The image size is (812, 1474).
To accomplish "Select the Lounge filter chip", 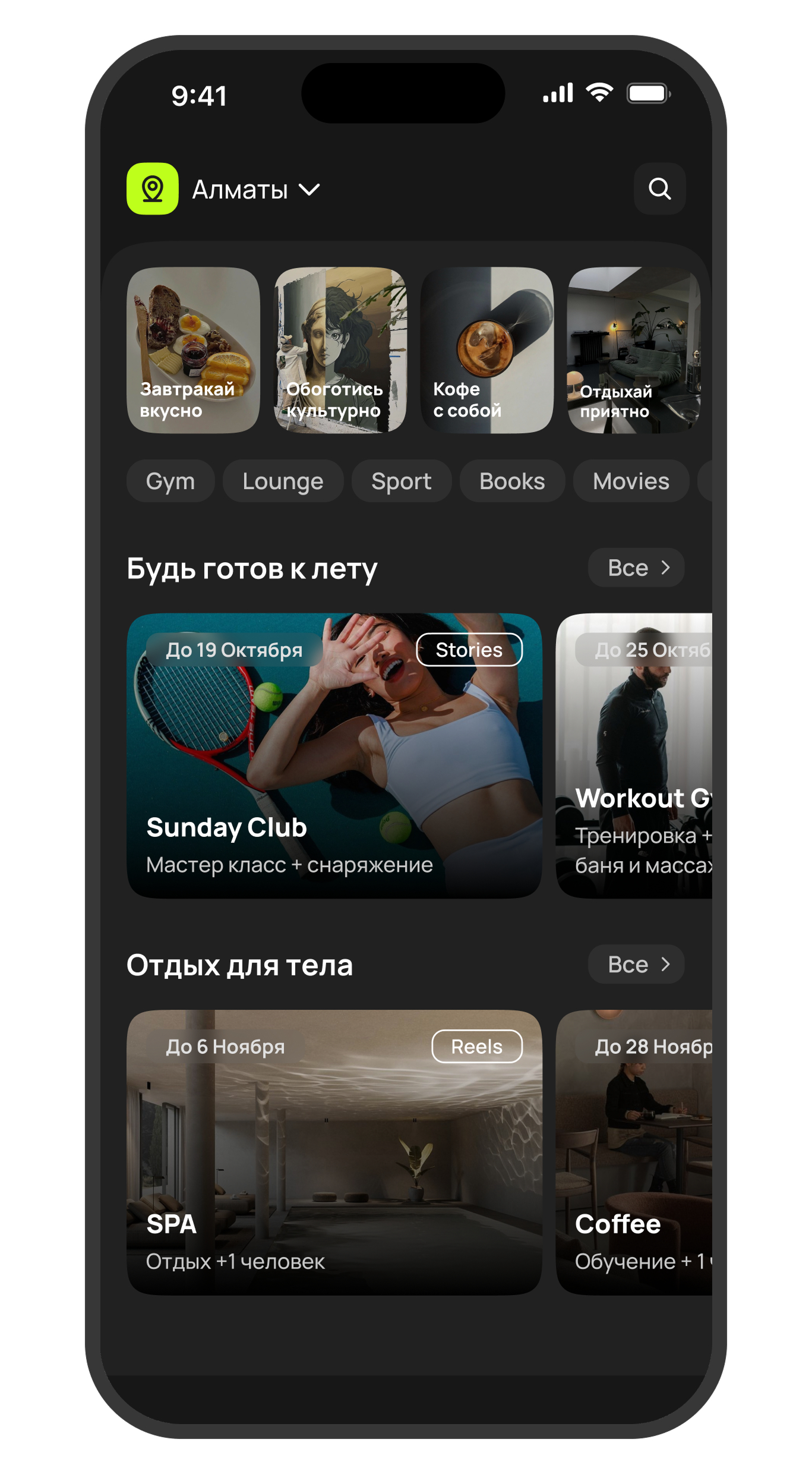I will (x=283, y=481).
